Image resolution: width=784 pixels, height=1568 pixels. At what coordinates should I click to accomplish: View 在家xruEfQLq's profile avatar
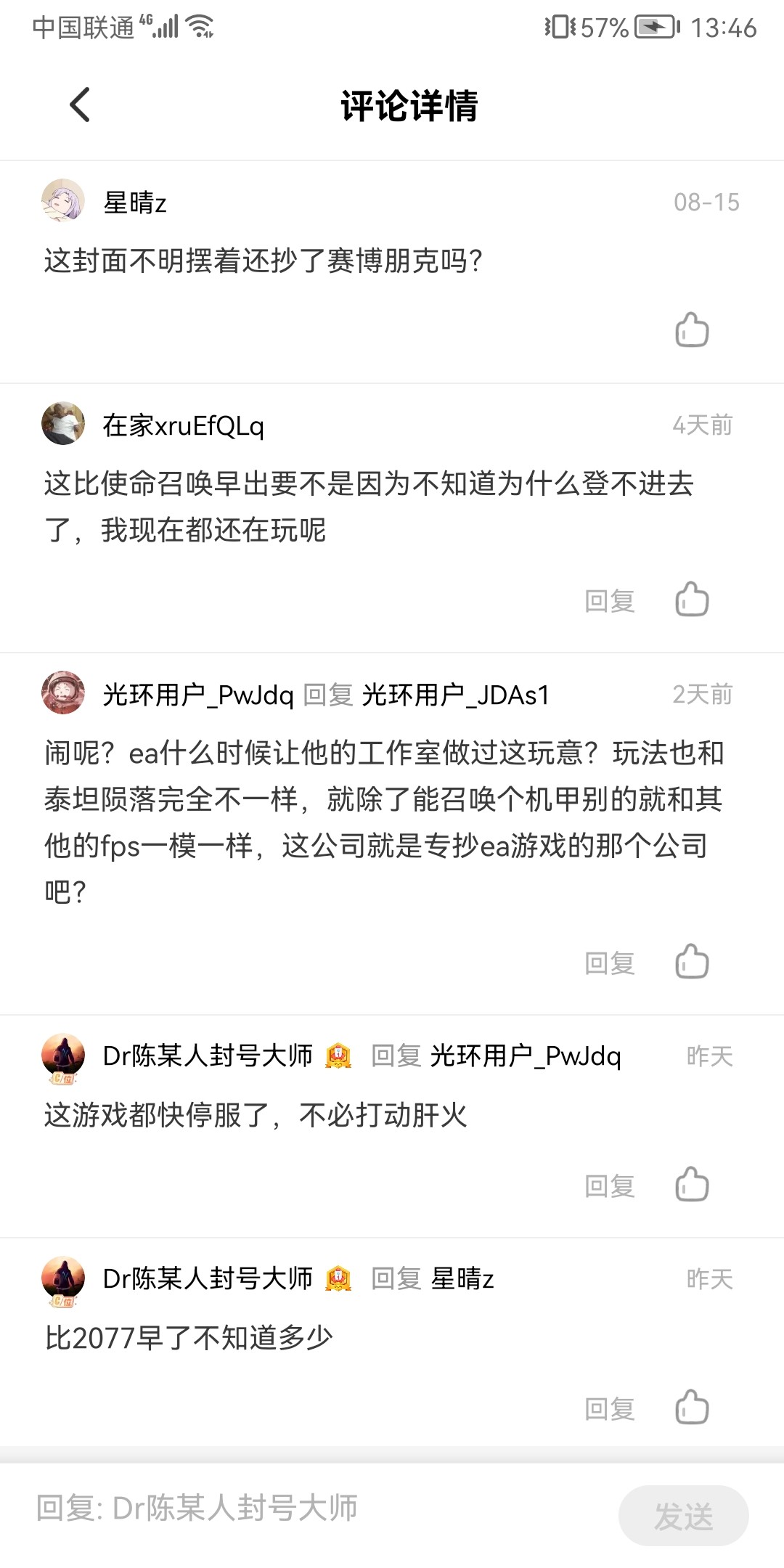[x=63, y=423]
